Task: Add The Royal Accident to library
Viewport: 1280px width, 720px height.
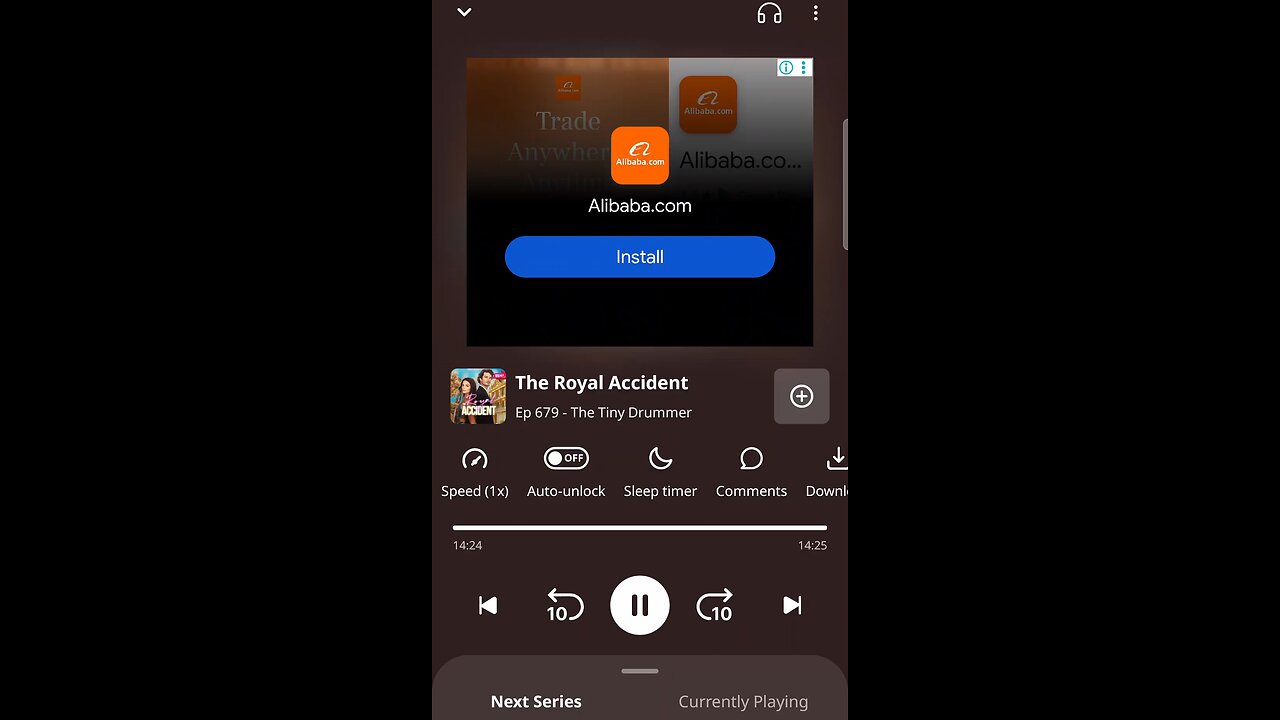Action: [801, 396]
